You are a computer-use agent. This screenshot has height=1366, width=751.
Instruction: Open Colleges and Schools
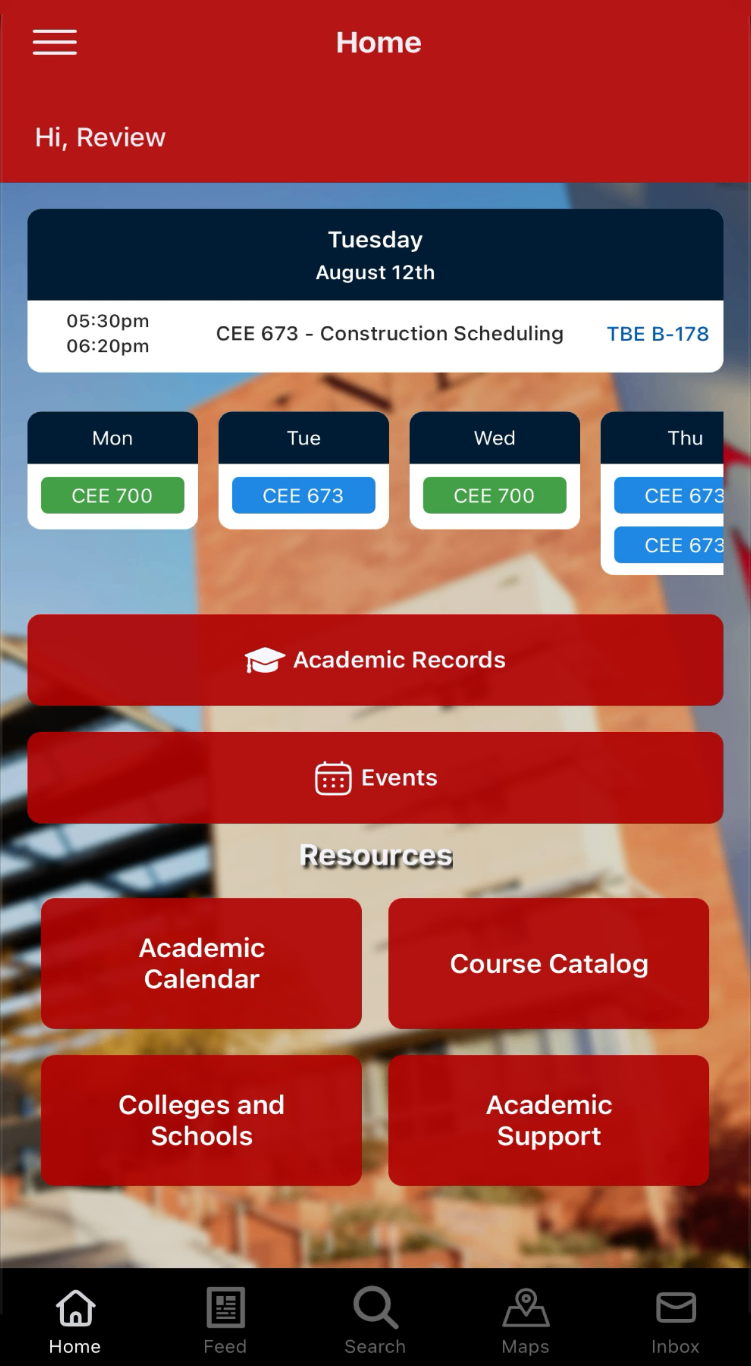coord(201,1120)
